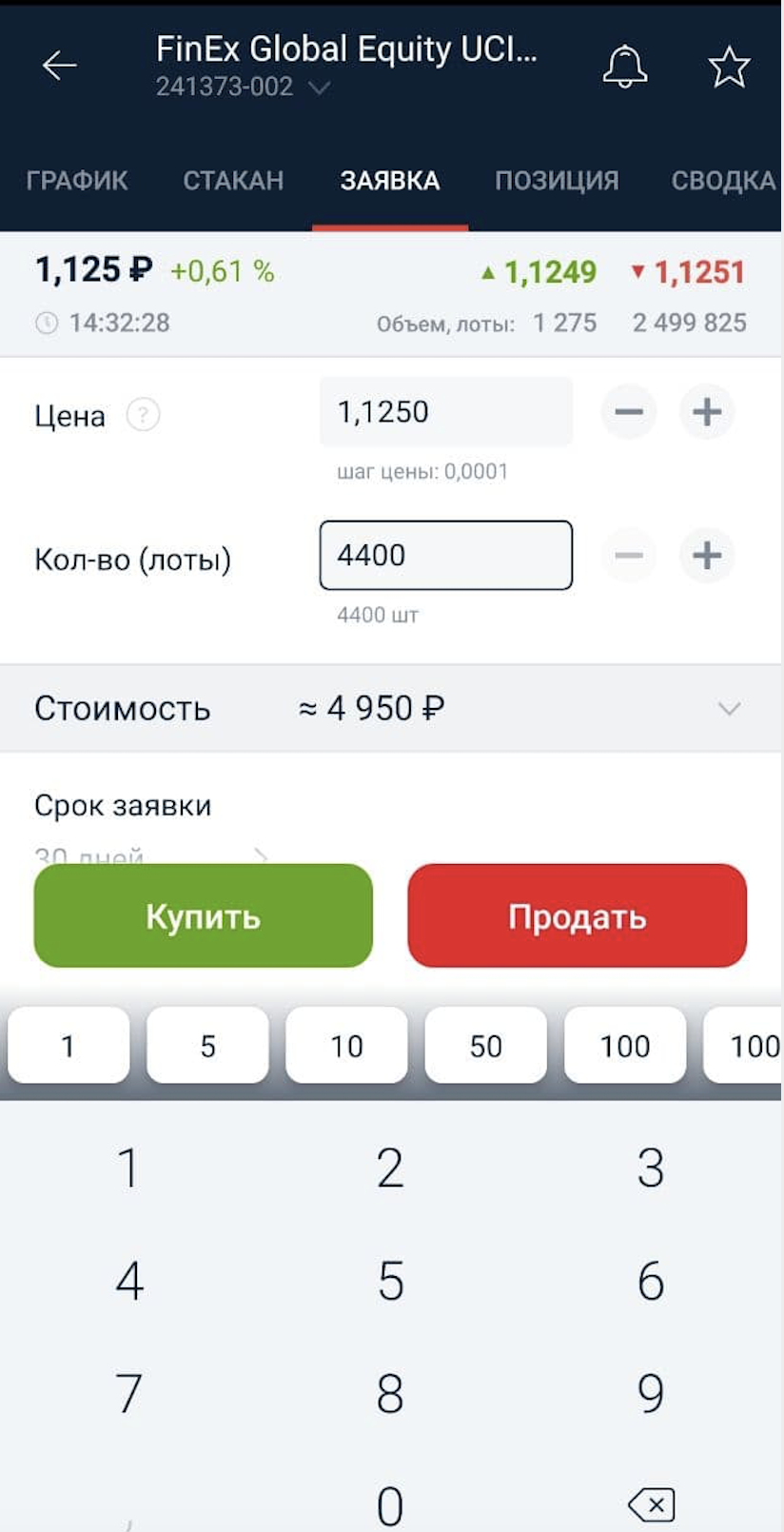Open the help icon next to Цена
Screen dimensions: 784x1532
tap(143, 415)
